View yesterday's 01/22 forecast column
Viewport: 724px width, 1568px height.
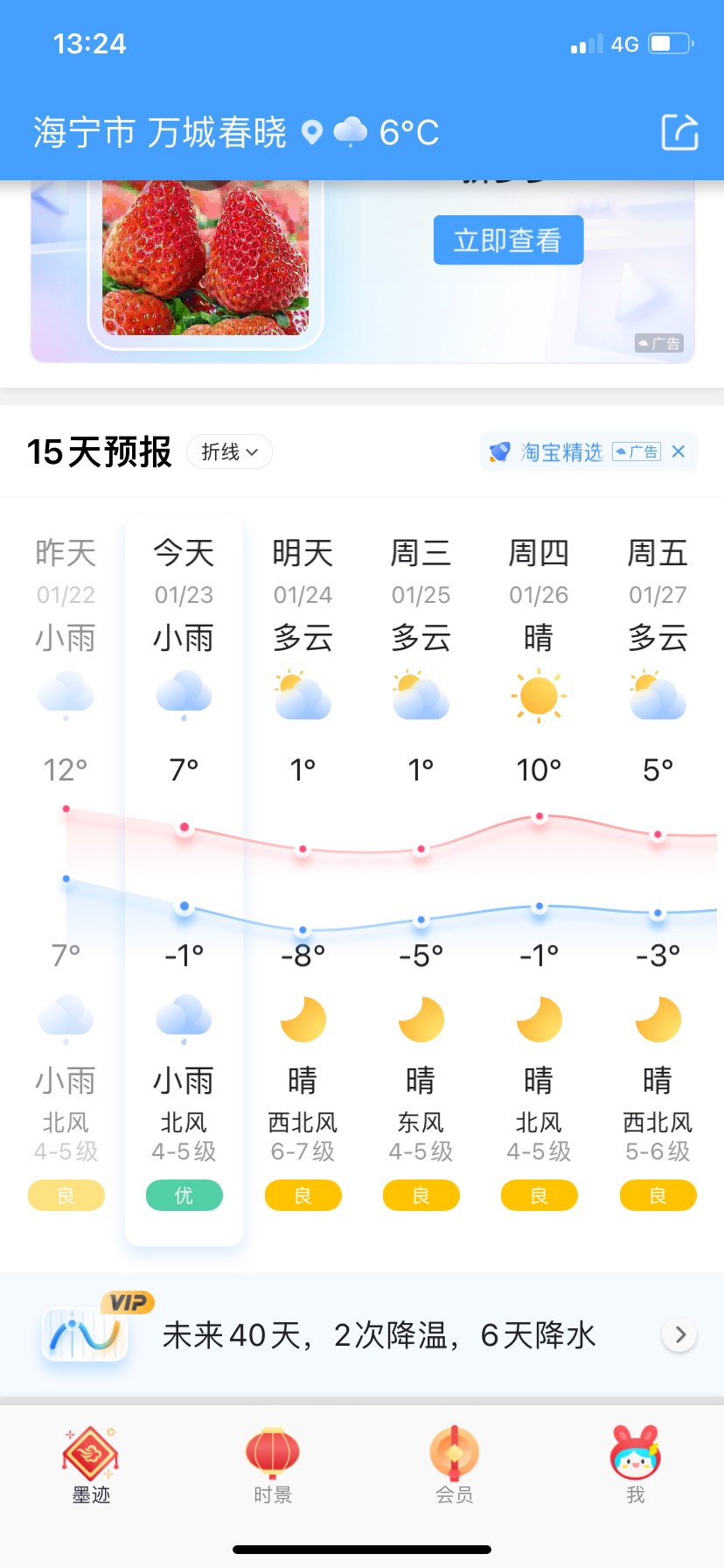66,881
